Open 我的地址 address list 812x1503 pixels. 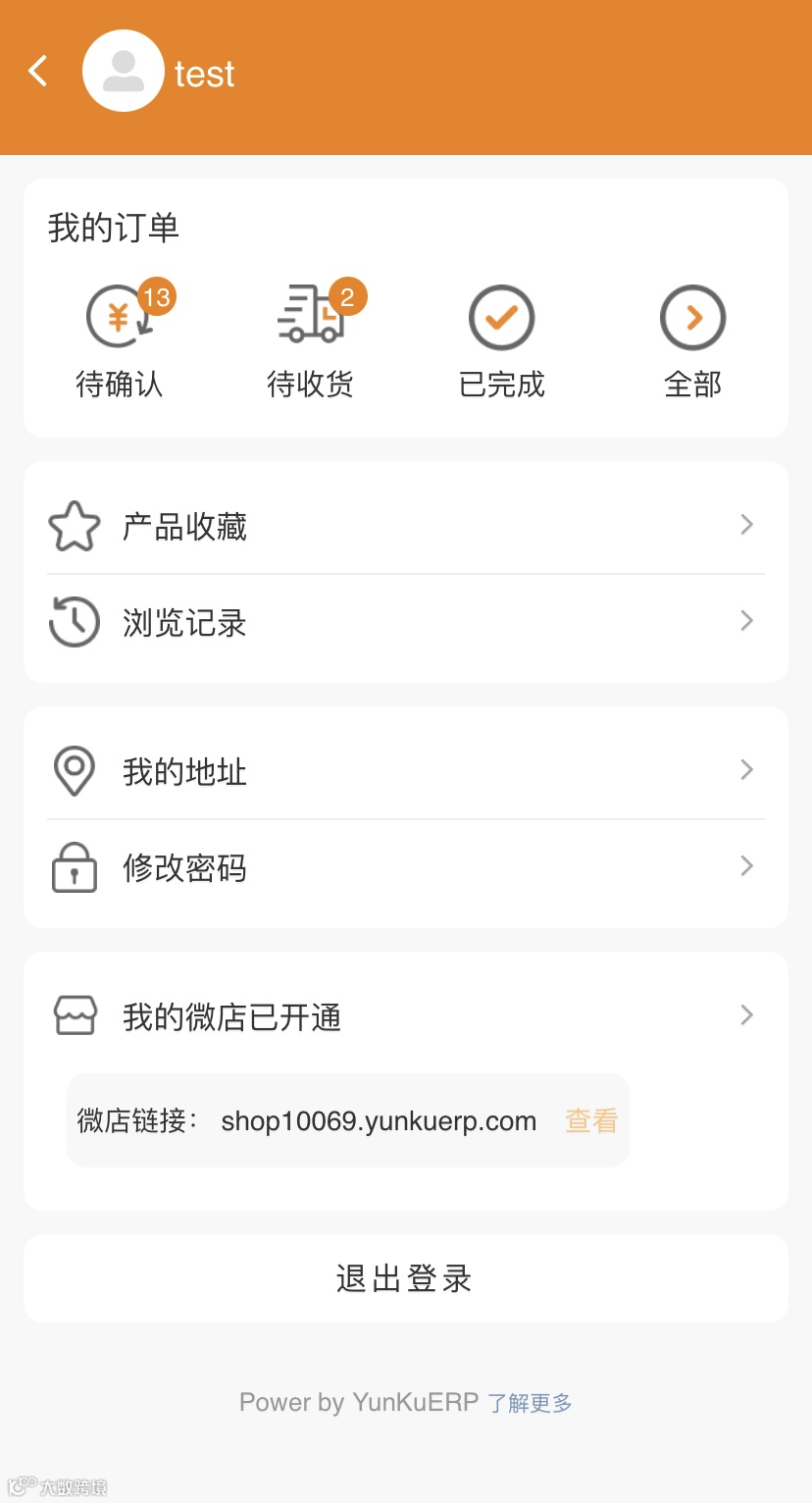click(x=405, y=771)
